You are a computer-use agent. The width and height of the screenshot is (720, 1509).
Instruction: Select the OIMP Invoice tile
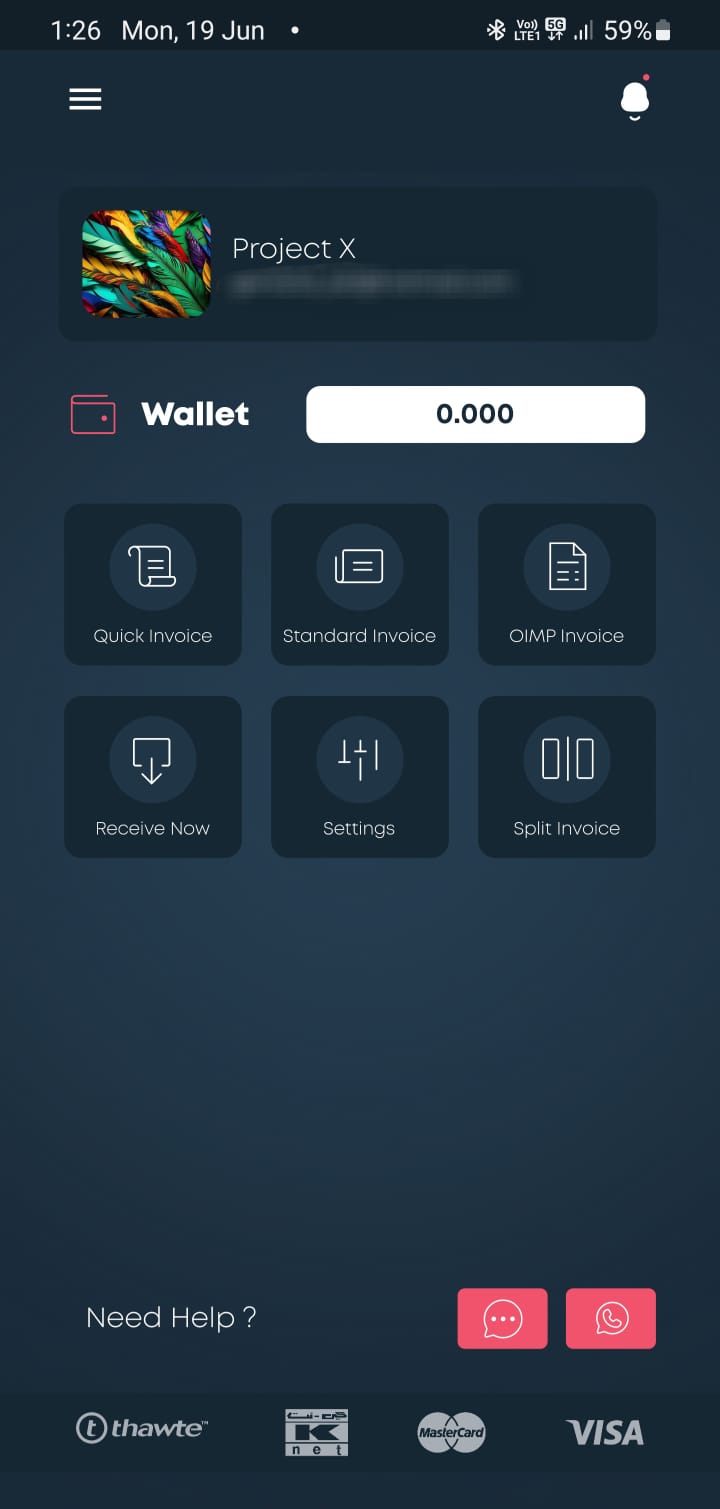click(x=566, y=584)
